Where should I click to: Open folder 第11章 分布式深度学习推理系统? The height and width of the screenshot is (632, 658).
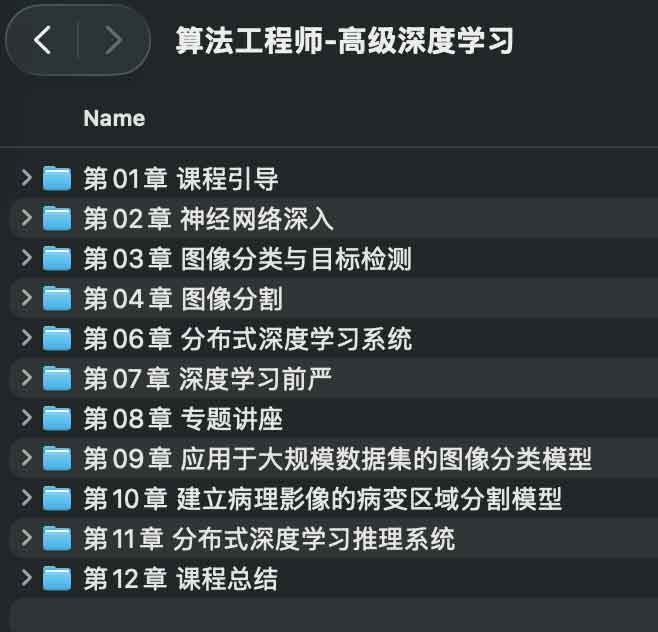click(x=268, y=539)
